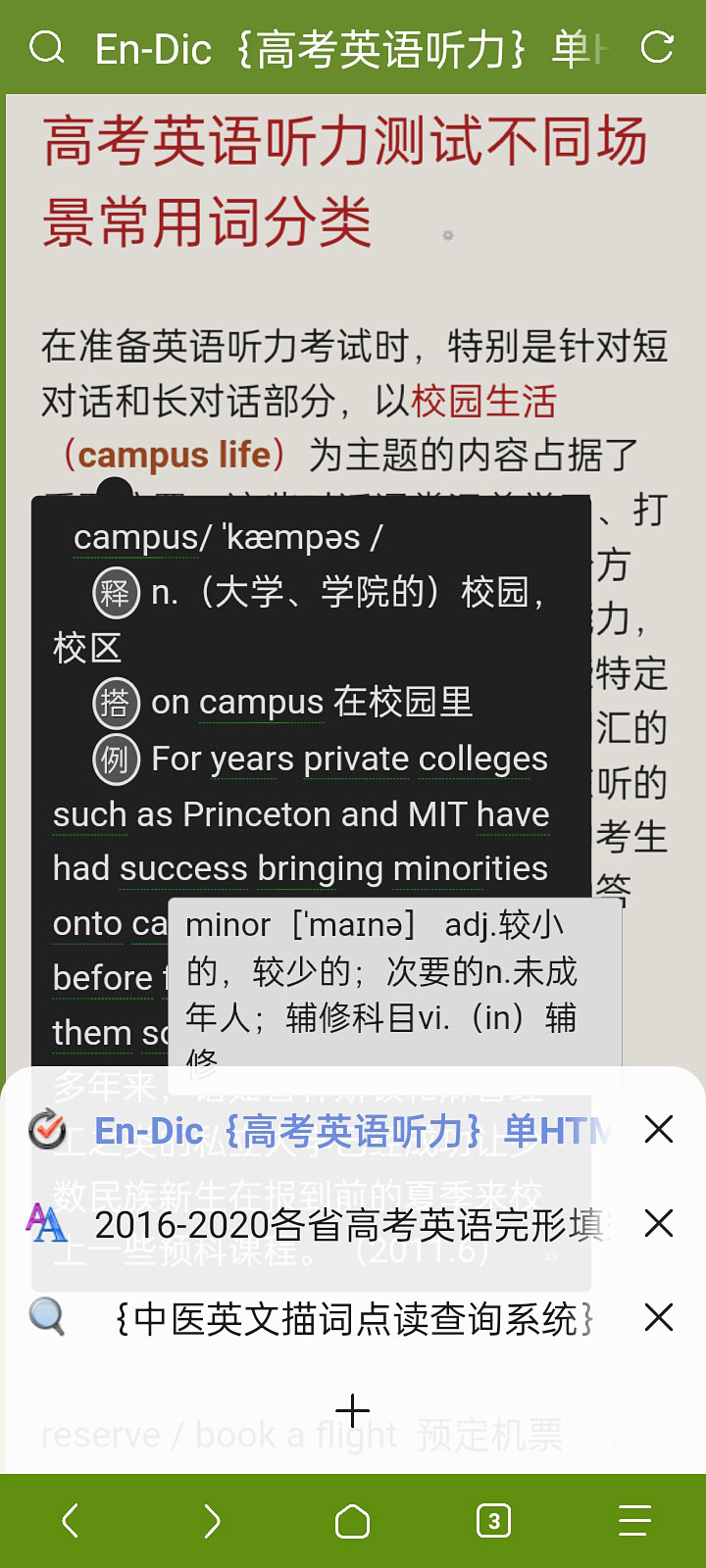
Task: Close the 中医英文描词点读查询系统 tab
Action: click(659, 1317)
